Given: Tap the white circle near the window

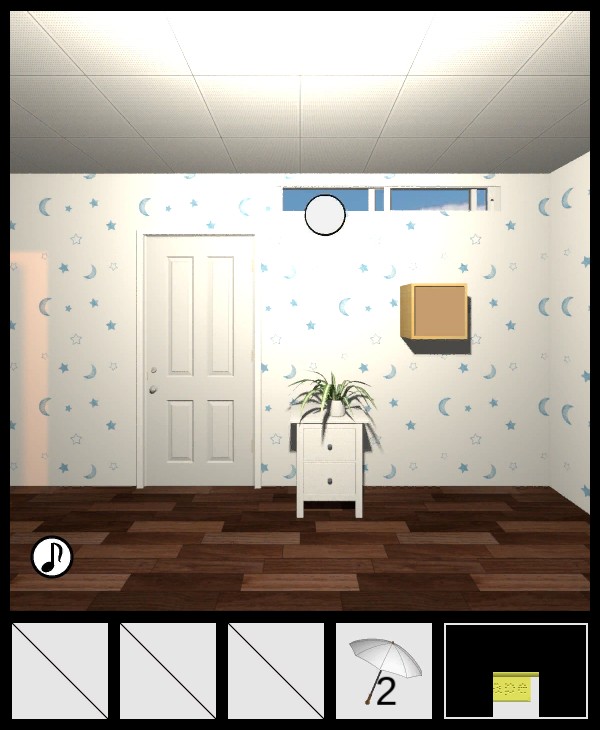Looking at the screenshot, I should [x=325, y=215].
